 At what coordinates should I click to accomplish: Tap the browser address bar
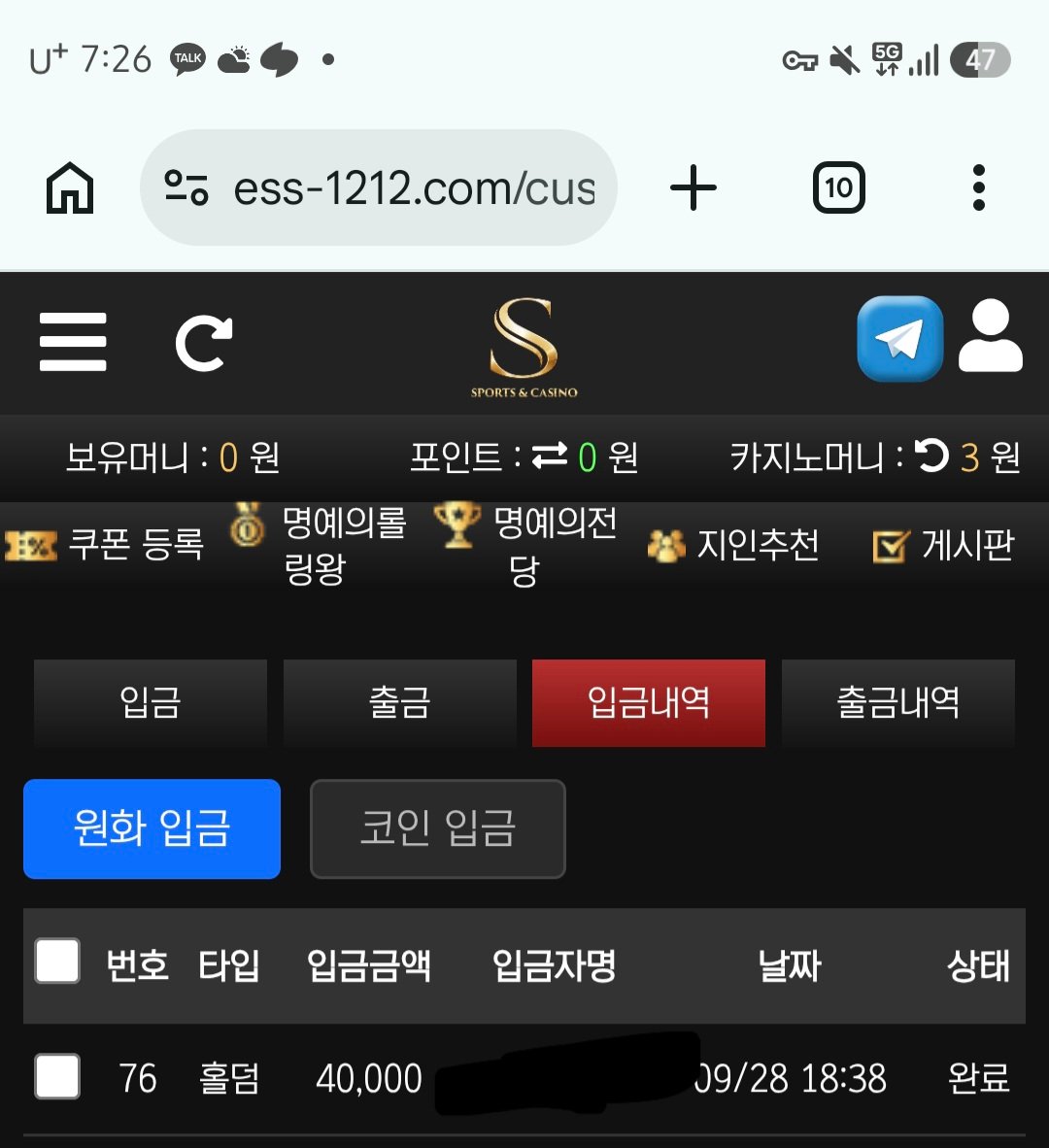379,187
